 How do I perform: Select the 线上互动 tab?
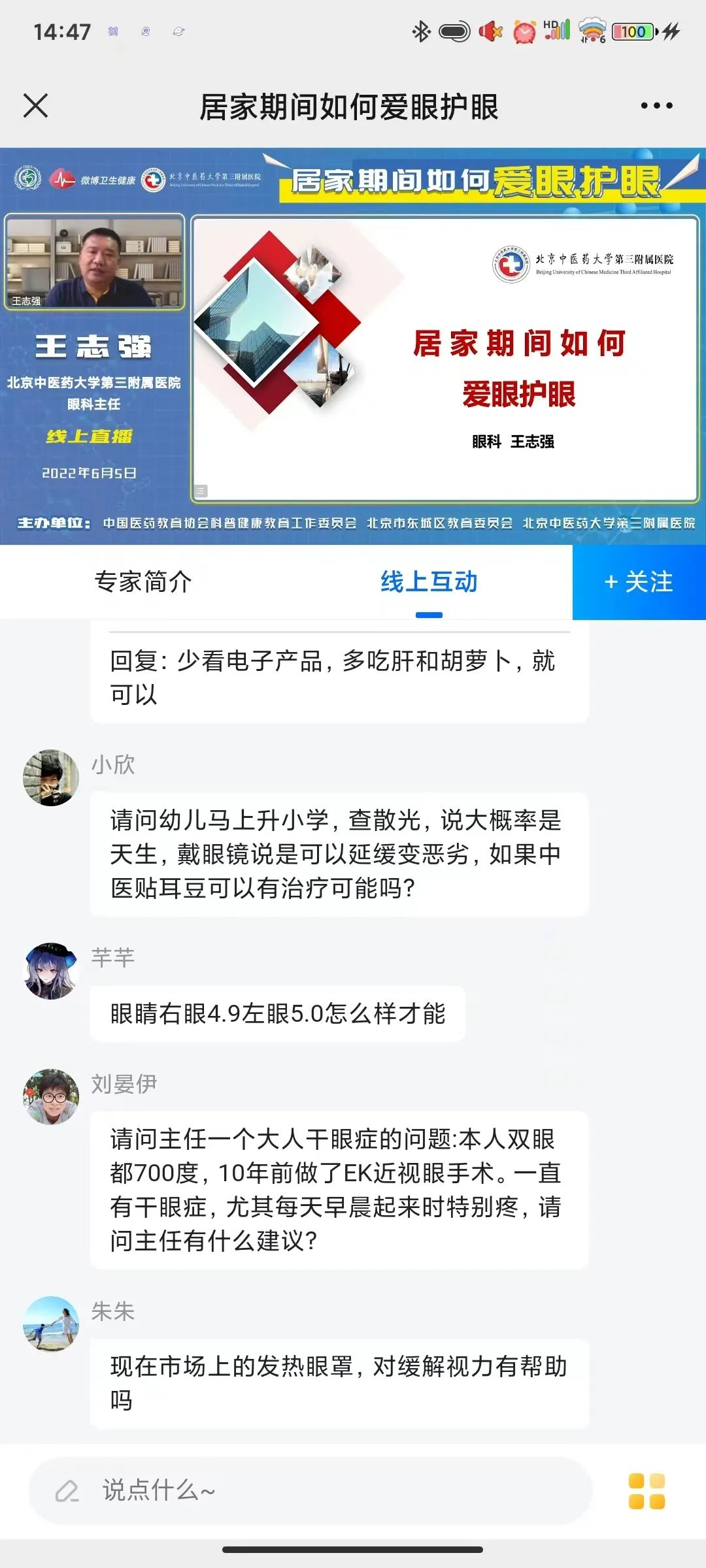pos(429,582)
